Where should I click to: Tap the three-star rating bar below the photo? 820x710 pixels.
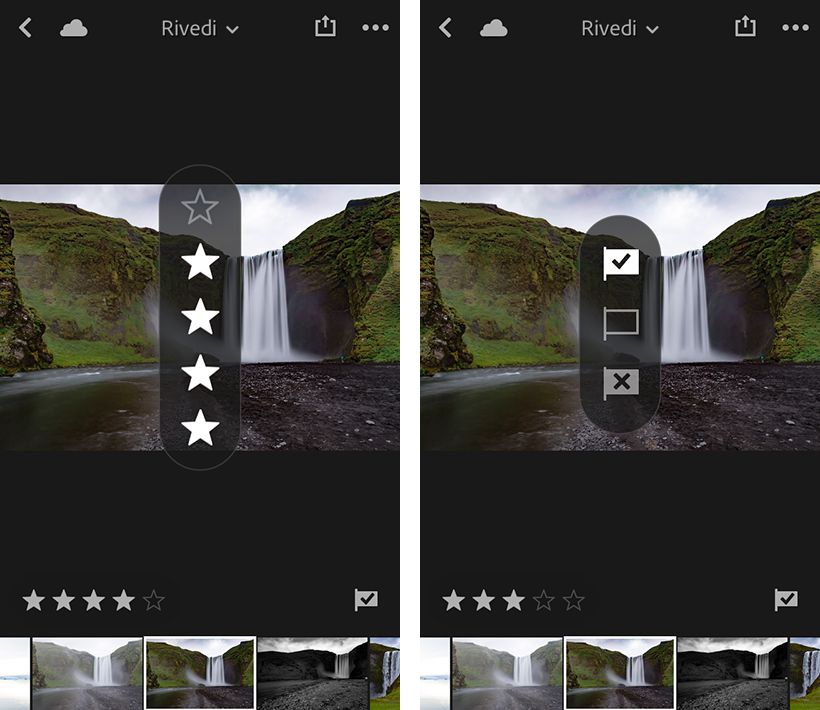(x=513, y=600)
